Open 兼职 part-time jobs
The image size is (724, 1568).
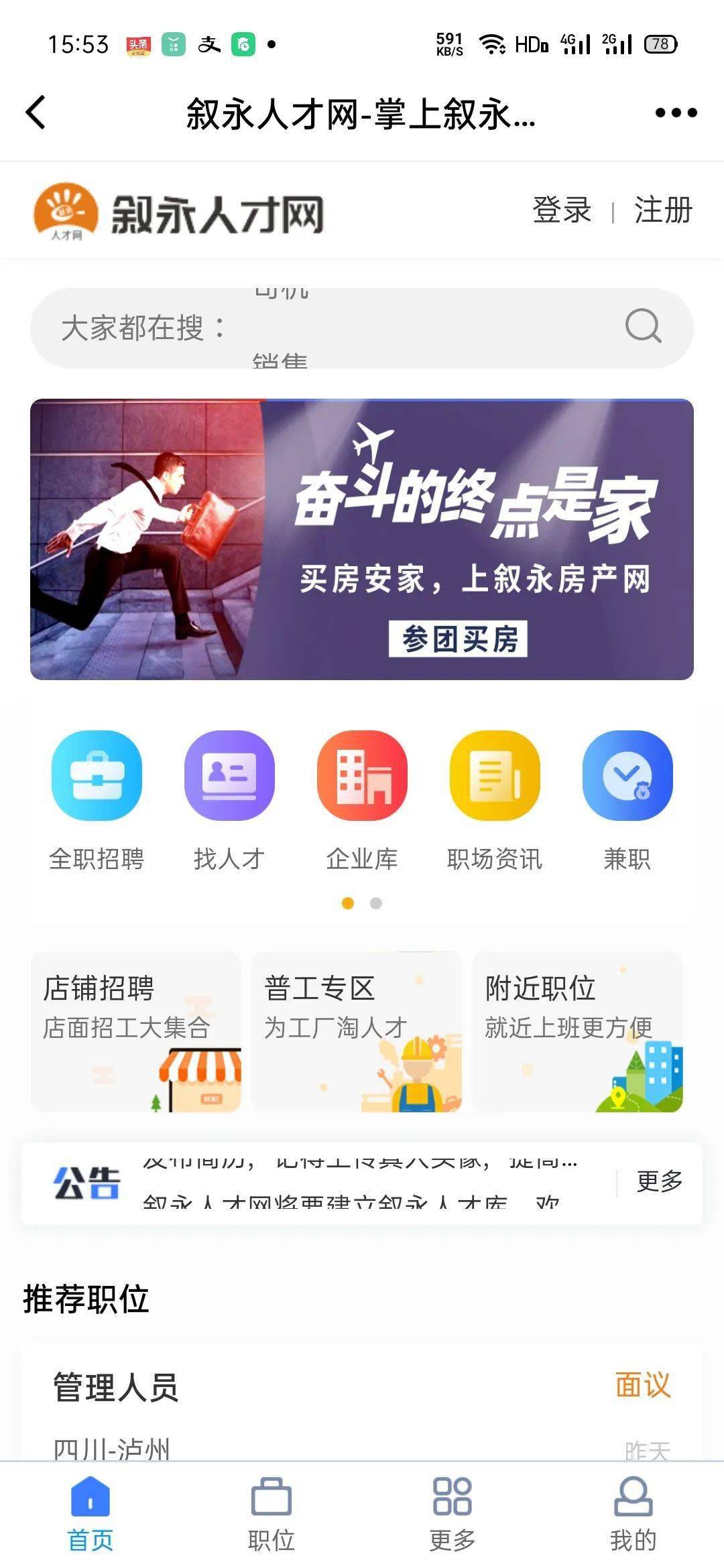(627, 797)
